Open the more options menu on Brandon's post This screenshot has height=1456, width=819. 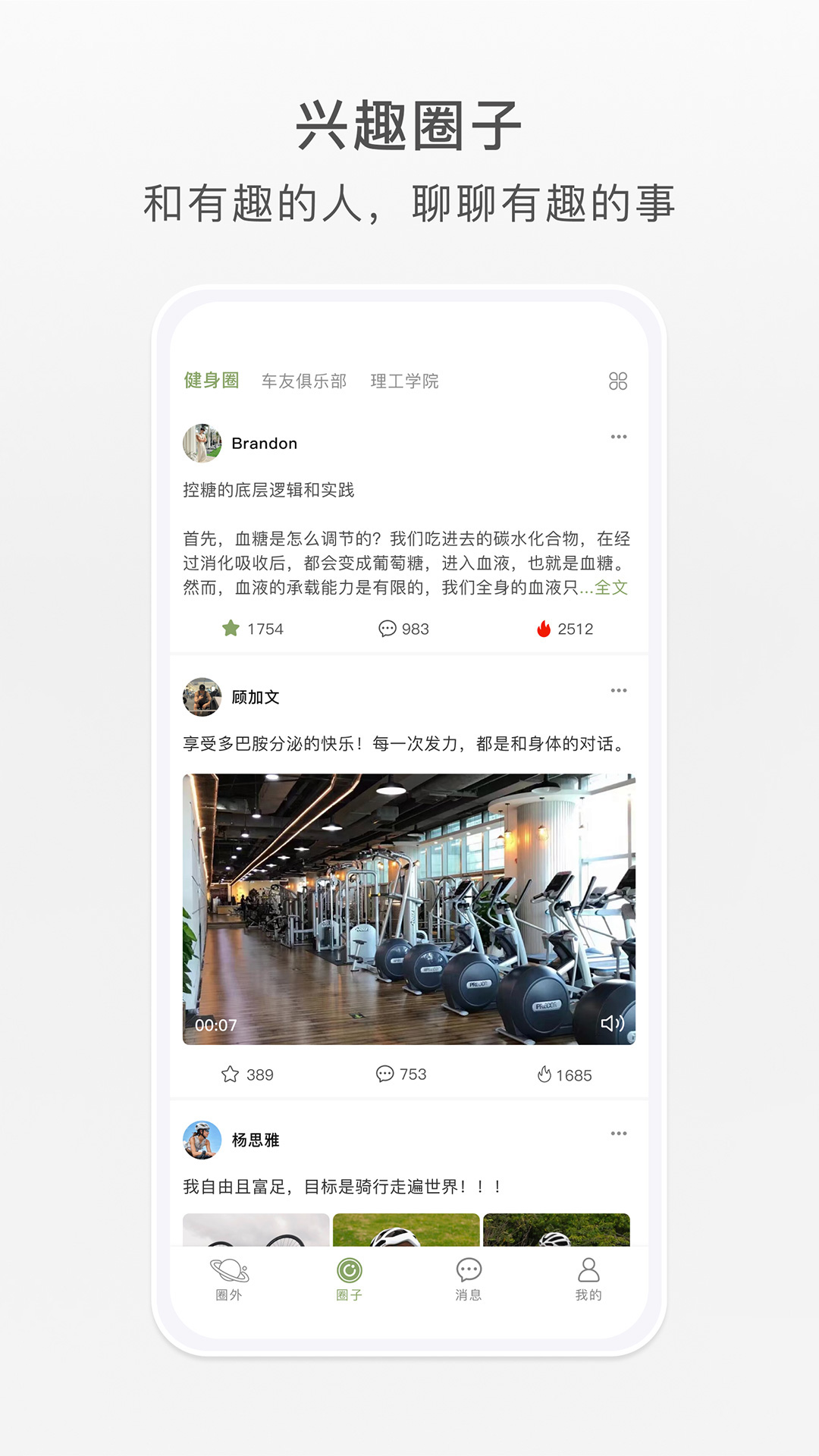coord(620,436)
